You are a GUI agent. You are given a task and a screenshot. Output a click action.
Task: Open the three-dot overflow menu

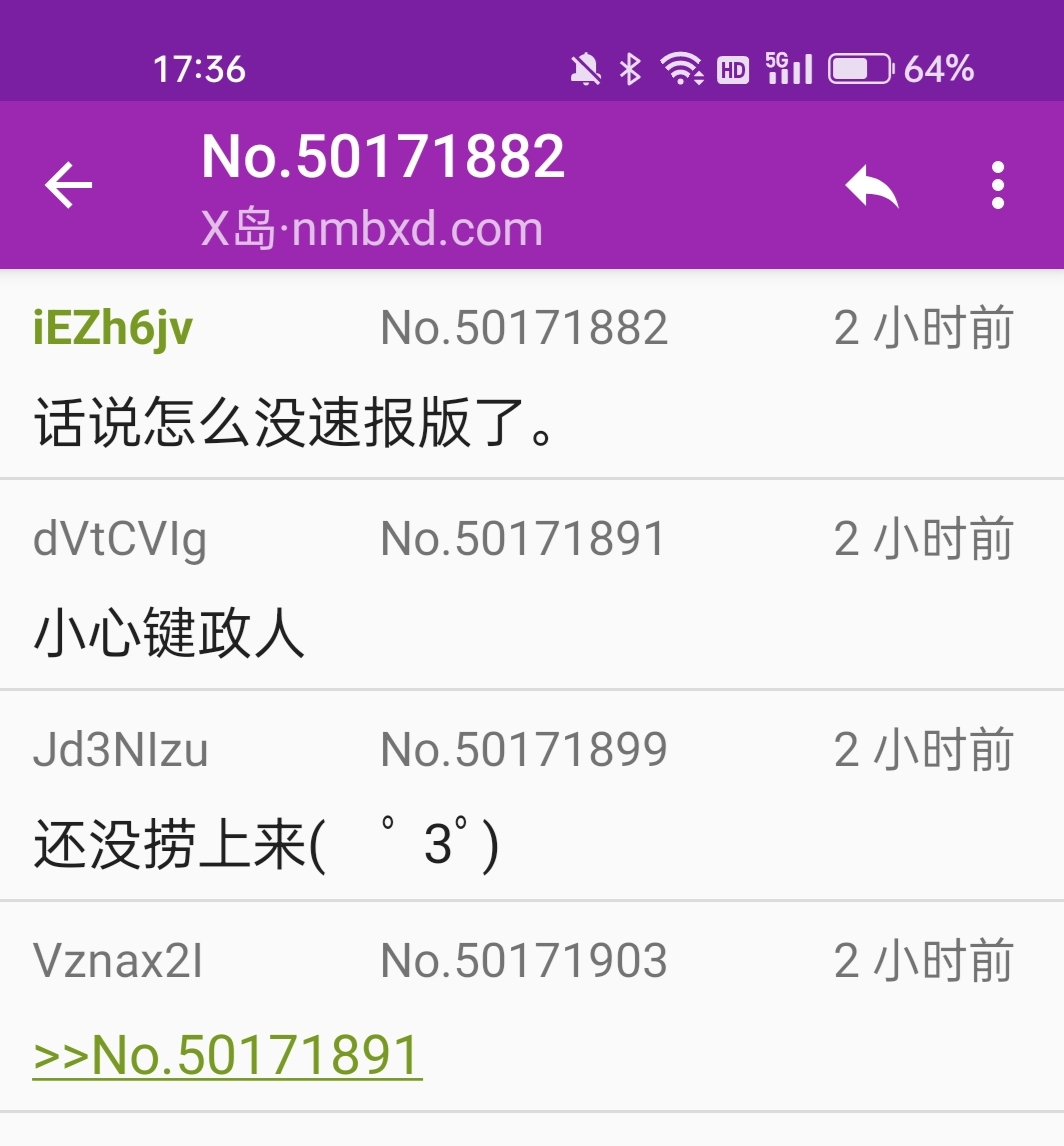click(x=997, y=186)
